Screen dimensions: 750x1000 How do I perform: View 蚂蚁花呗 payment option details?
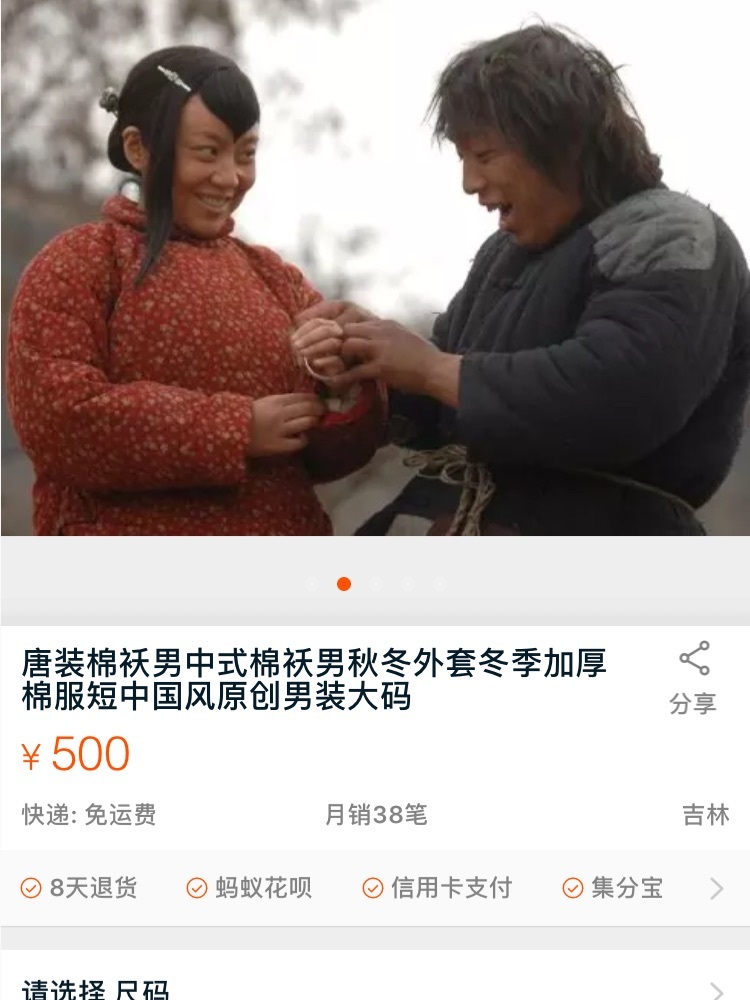click(x=250, y=888)
